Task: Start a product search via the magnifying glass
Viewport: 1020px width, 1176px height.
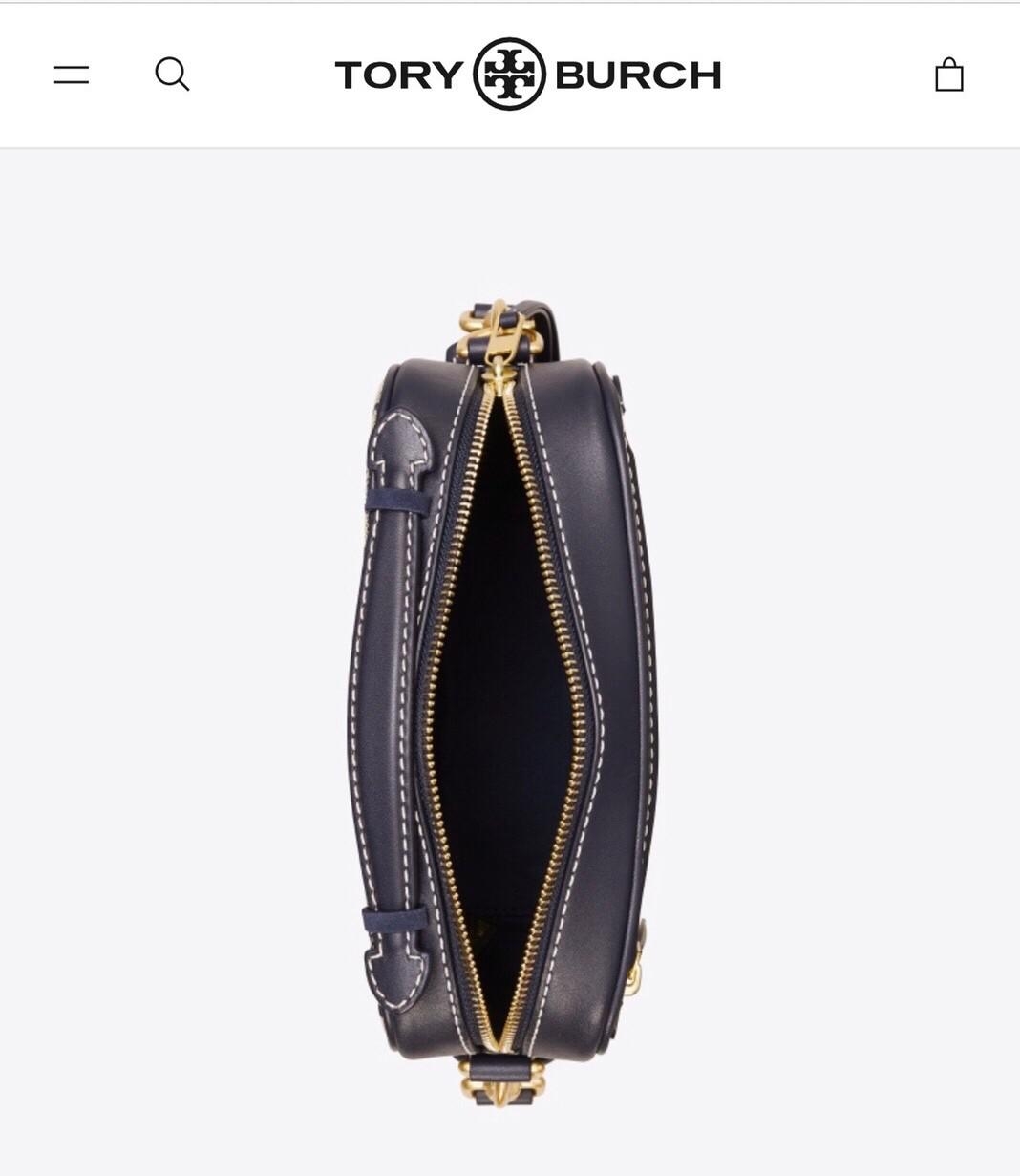Action: click(x=173, y=73)
